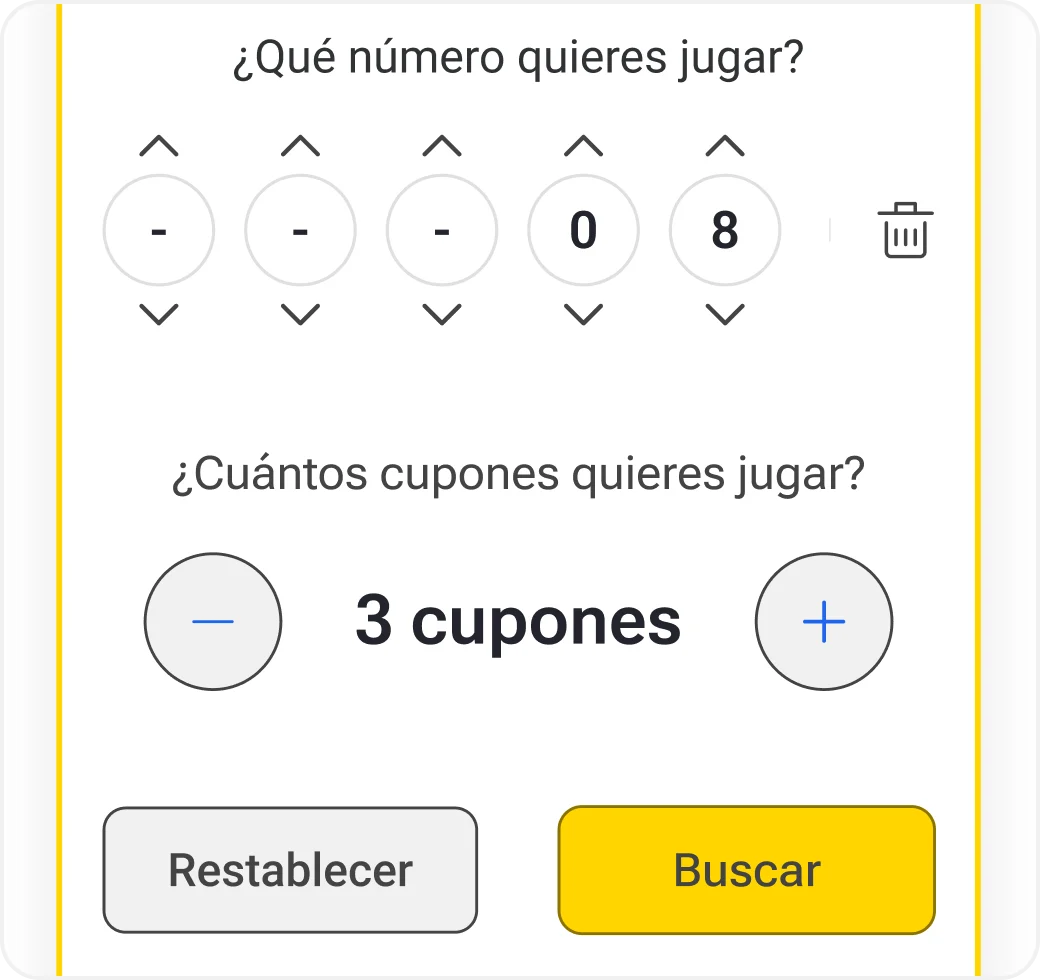The width and height of the screenshot is (1040, 980).
Task: Select the digit circle showing 0
Action: tap(583, 231)
